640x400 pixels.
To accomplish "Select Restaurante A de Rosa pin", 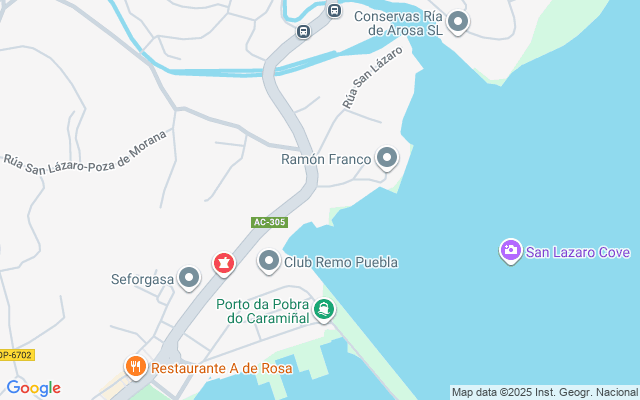I will pos(136,367).
